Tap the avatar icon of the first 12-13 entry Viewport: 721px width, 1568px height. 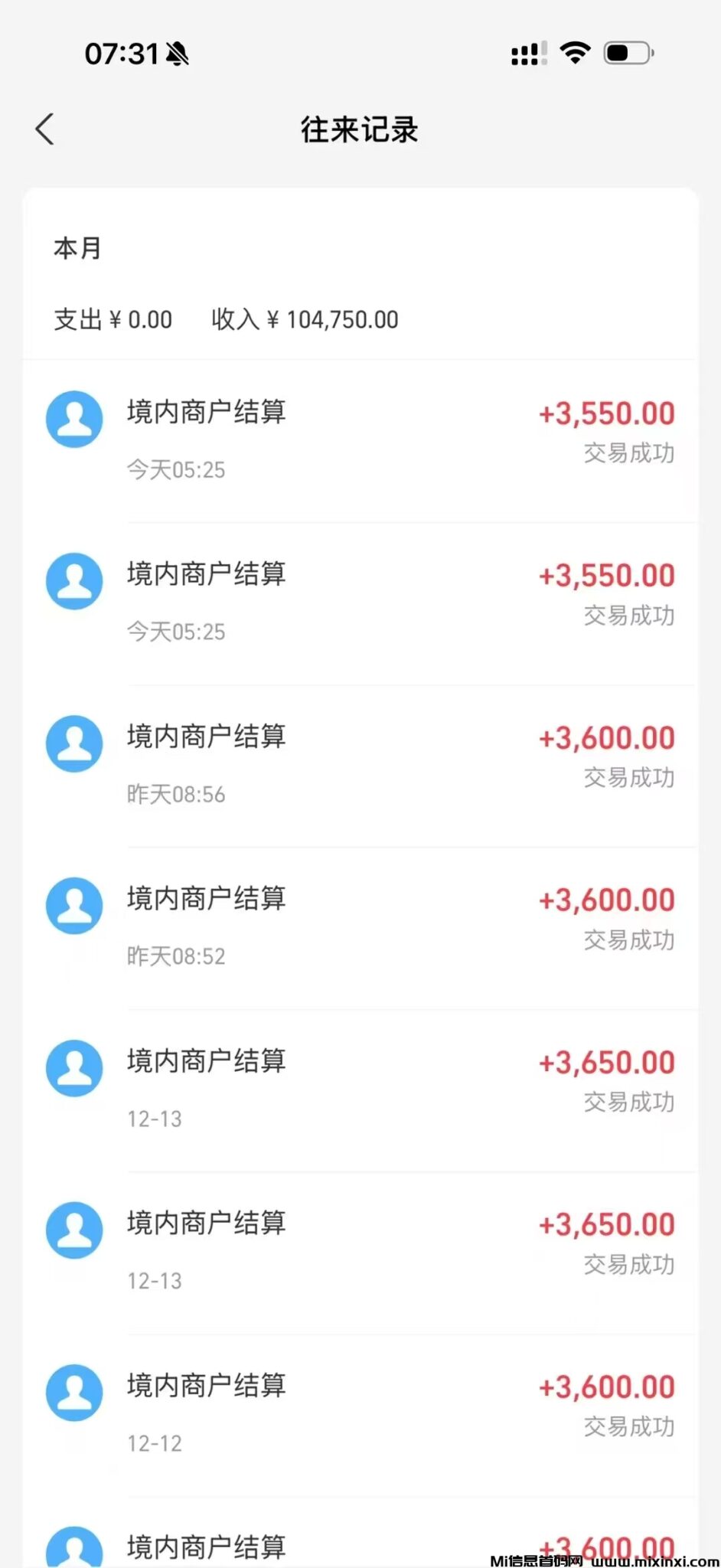pos(73,1068)
